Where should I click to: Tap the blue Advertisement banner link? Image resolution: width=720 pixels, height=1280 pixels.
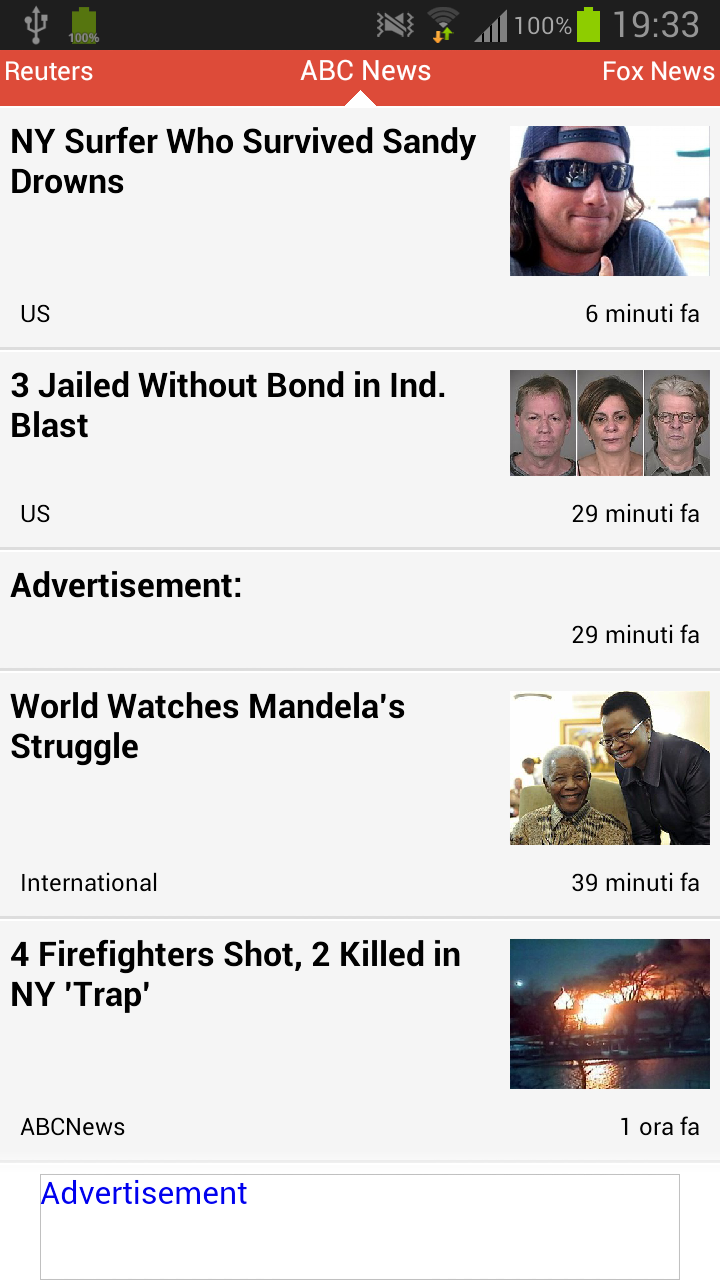144,1193
